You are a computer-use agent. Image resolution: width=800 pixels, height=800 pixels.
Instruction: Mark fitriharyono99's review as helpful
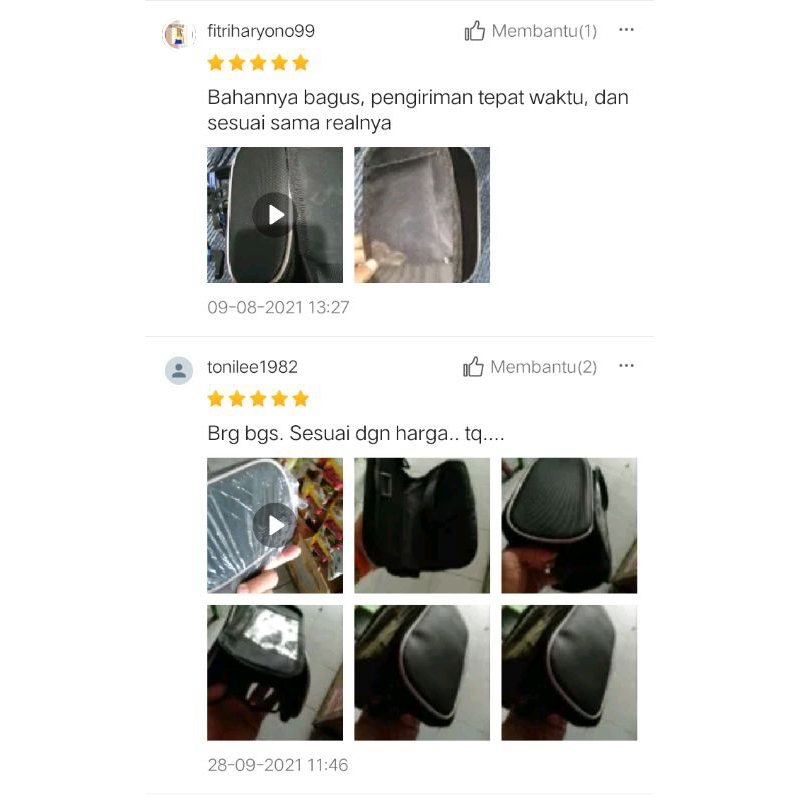[530, 31]
